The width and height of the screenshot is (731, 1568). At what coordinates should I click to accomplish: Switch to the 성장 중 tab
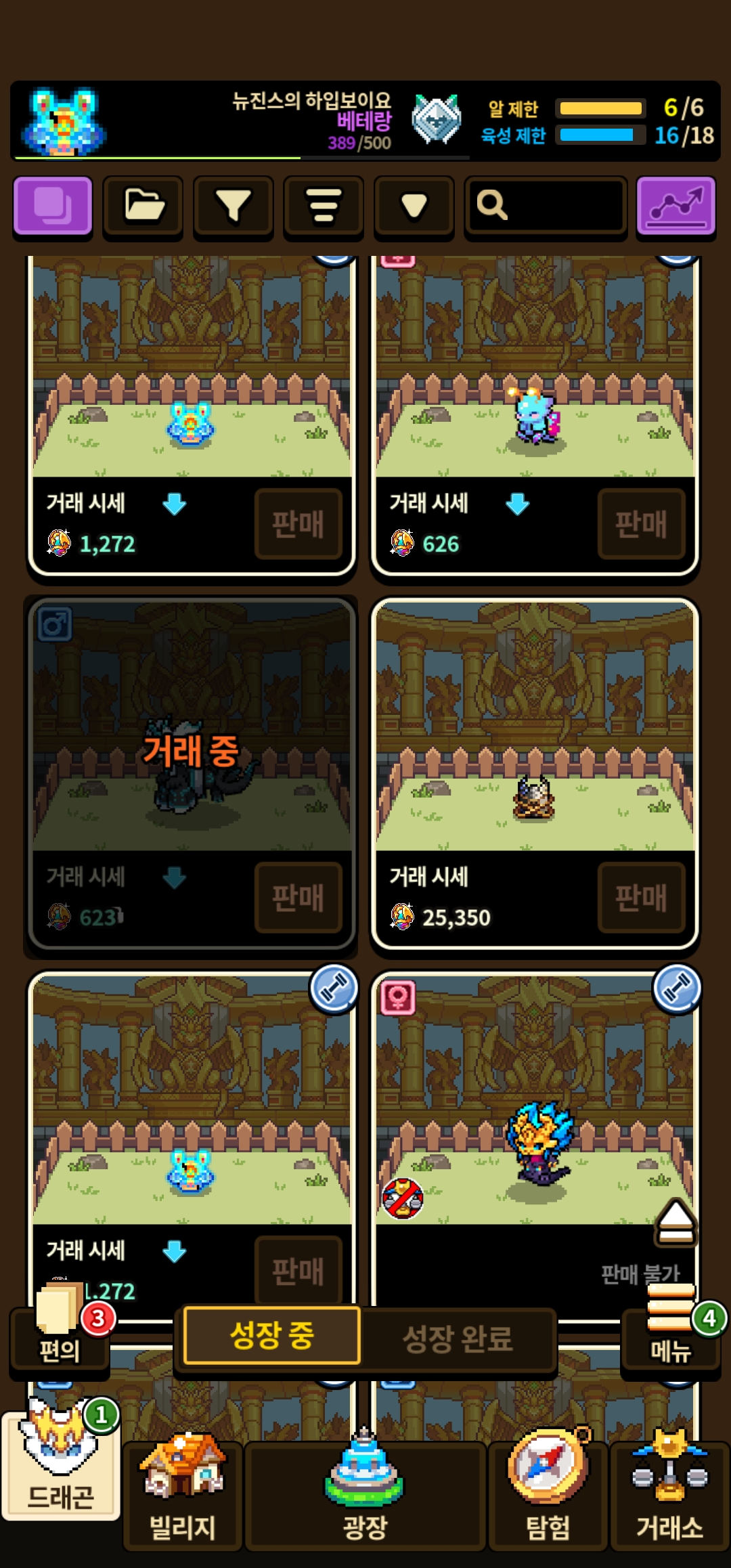[x=271, y=1335]
